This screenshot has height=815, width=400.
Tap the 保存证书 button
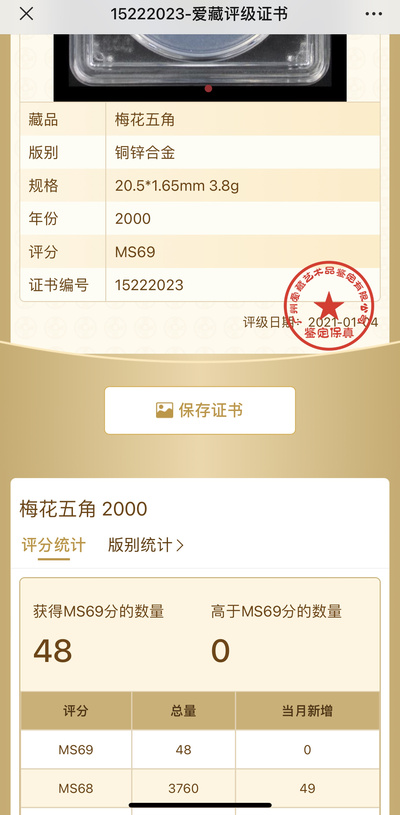pos(200,410)
